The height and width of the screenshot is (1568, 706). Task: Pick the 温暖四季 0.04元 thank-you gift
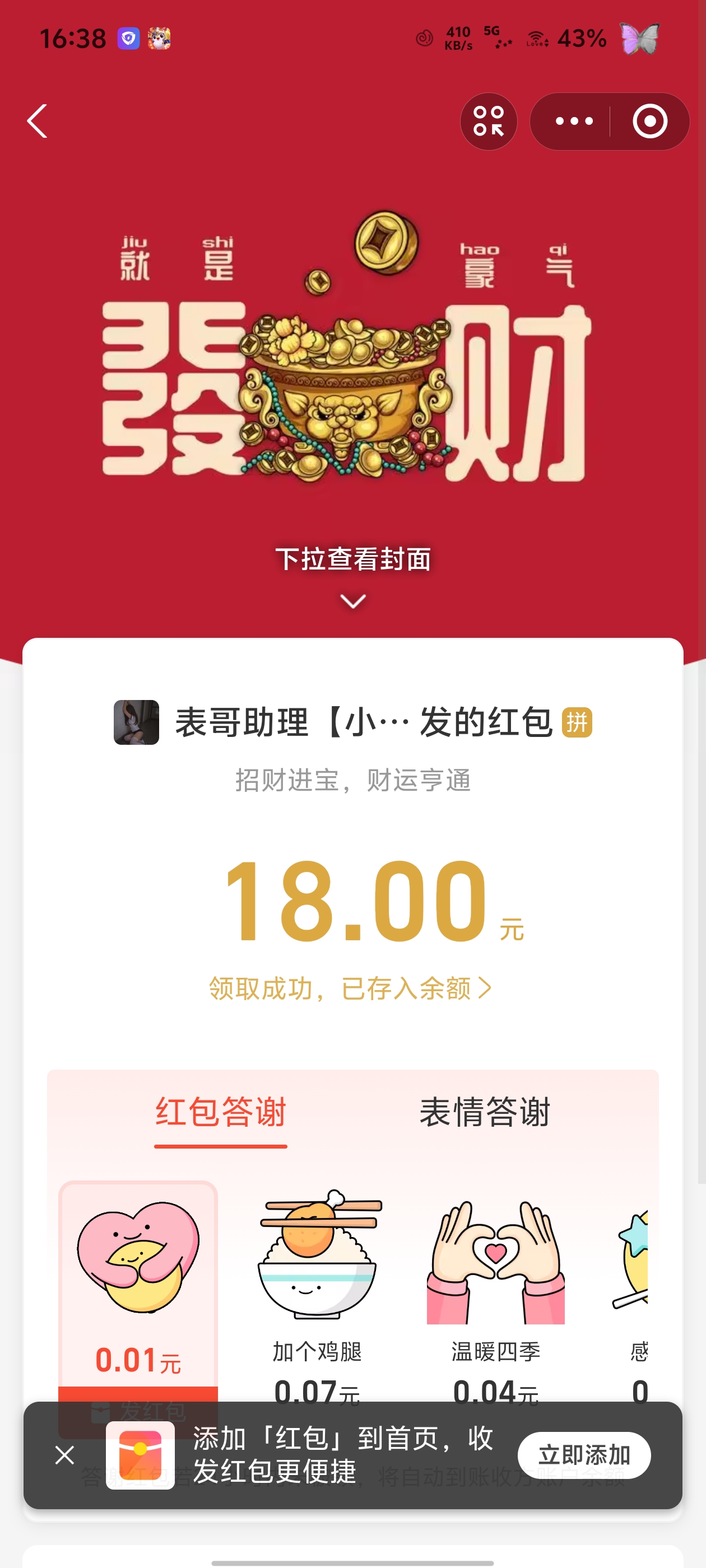click(496, 1290)
